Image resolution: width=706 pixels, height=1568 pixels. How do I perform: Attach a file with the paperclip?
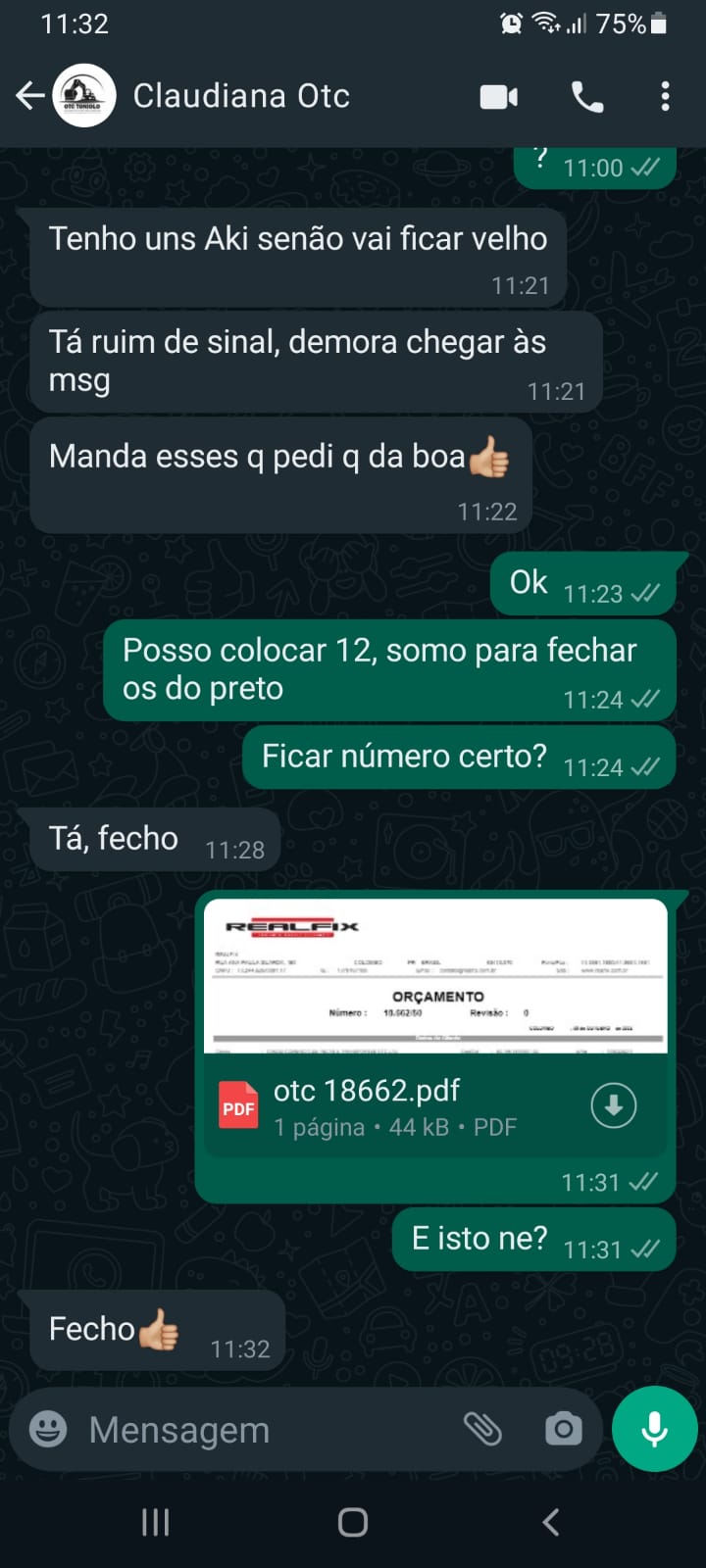click(482, 1429)
